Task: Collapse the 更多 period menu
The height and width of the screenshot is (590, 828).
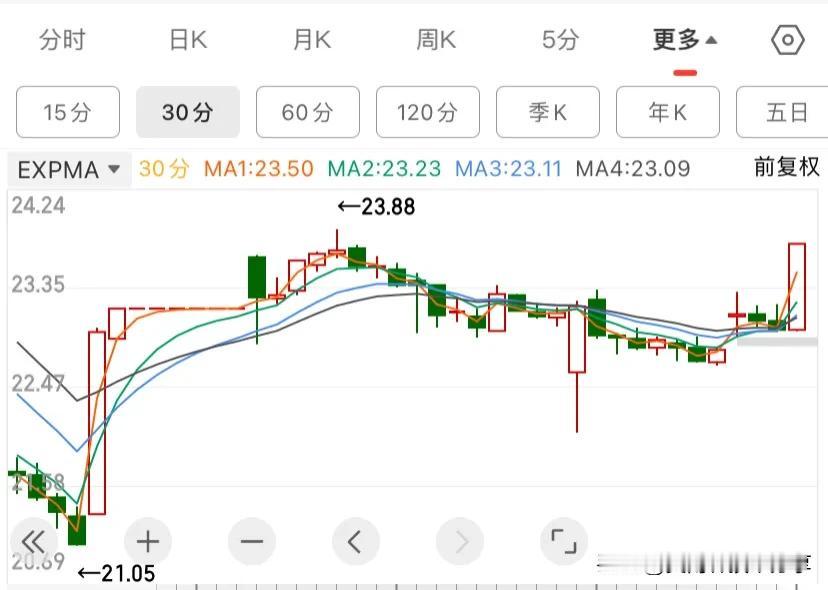Action: pyautogui.click(x=685, y=40)
